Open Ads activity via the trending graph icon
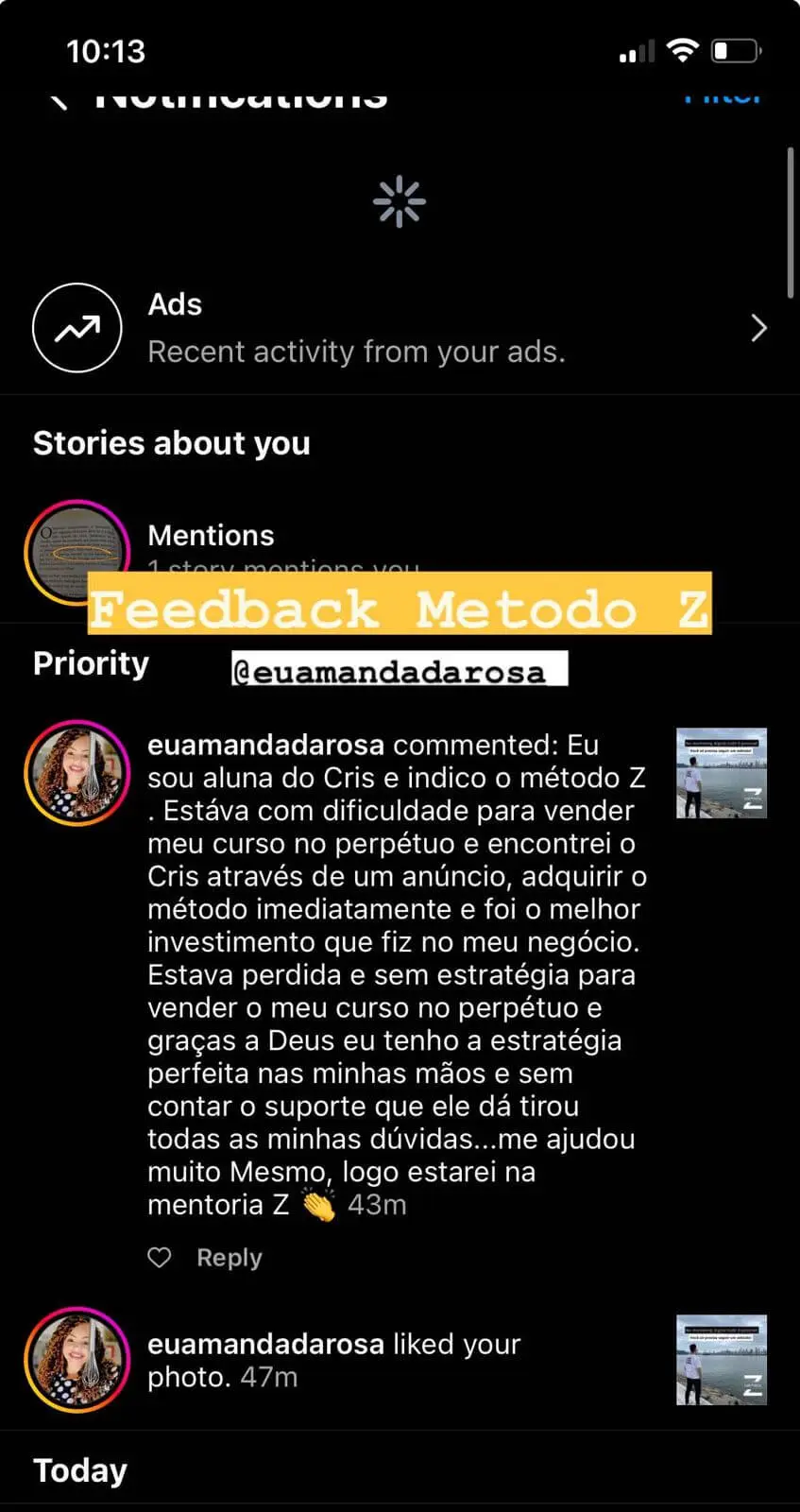The width and height of the screenshot is (800, 1512). 77,328
